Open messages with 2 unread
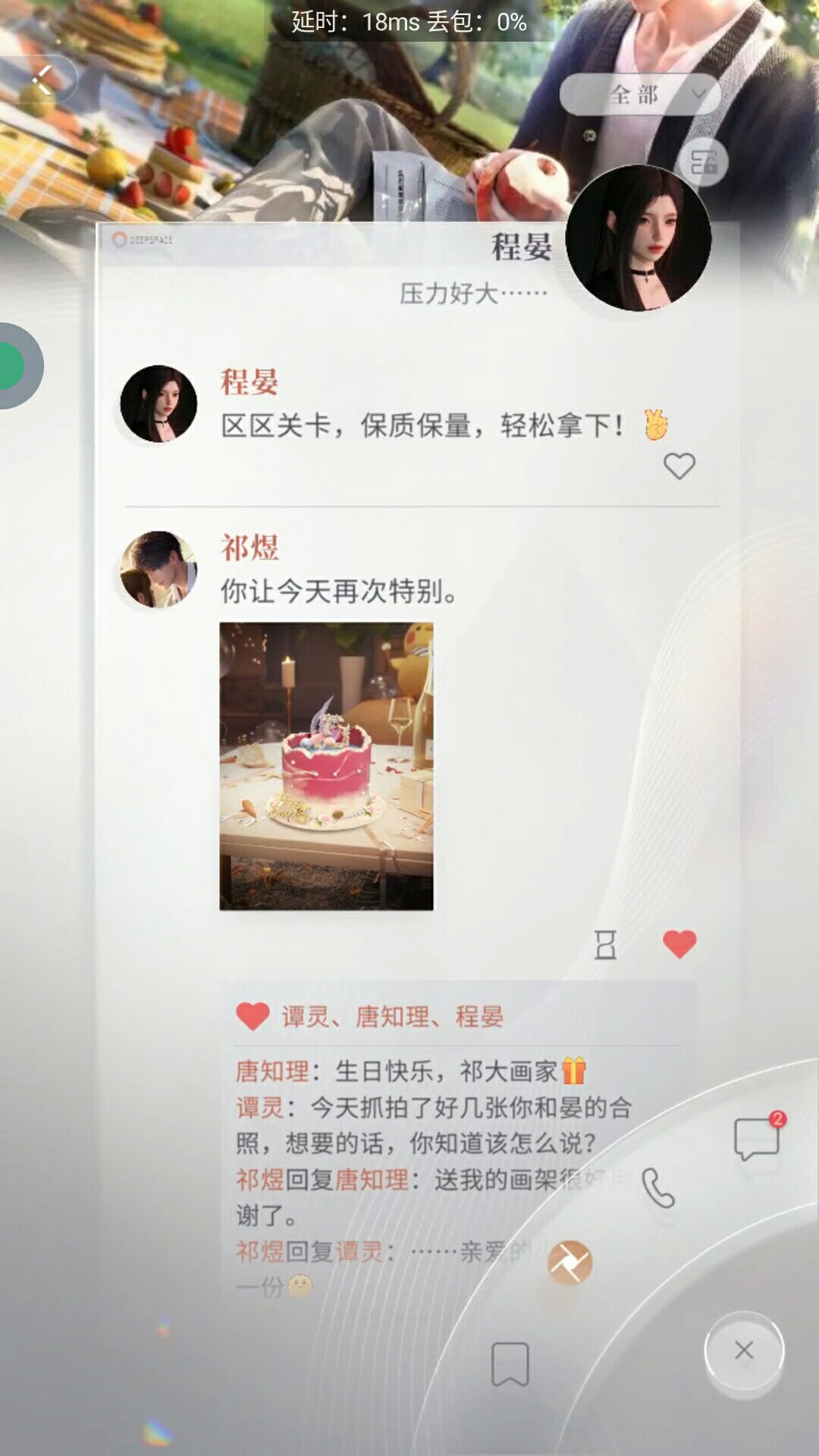The height and width of the screenshot is (1456, 819). click(757, 1138)
